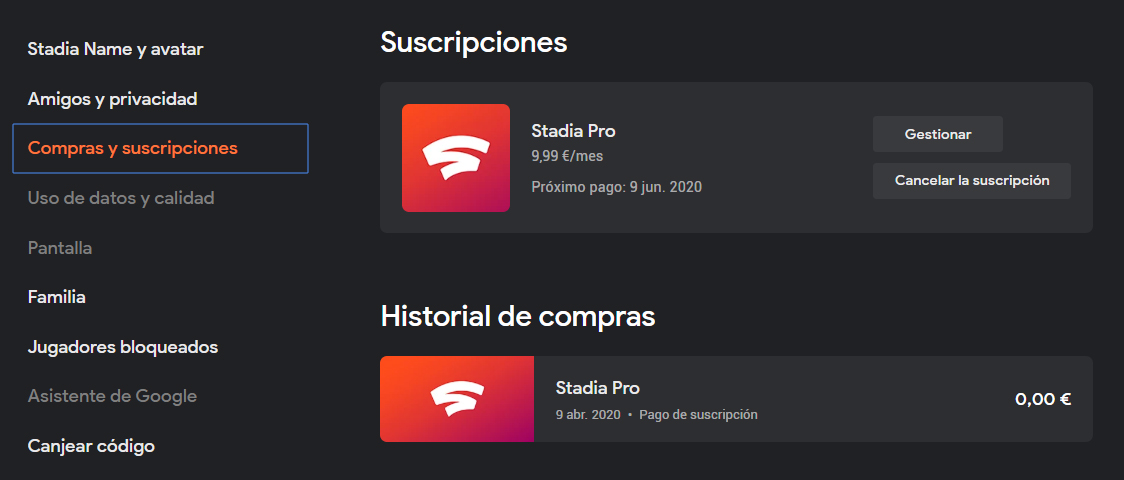Screen dimensions: 1124x480
Task: Select Compras y suscripciones section
Action: click(x=133, y=148)
